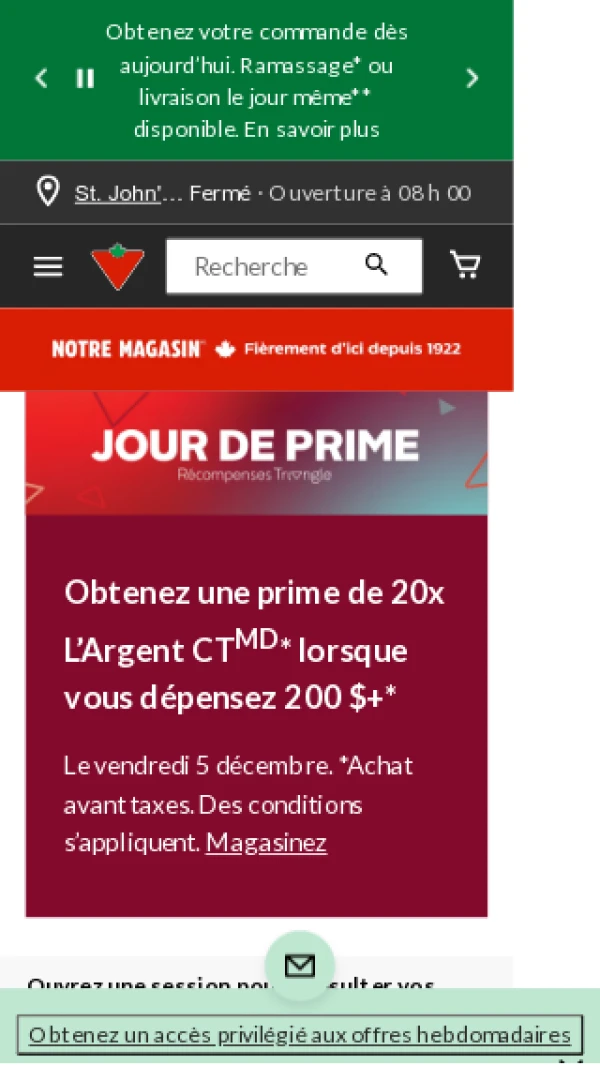Tap the envelope email signup button
The height and width of the screenshot is (1065, 600).
tap(299, 965)
